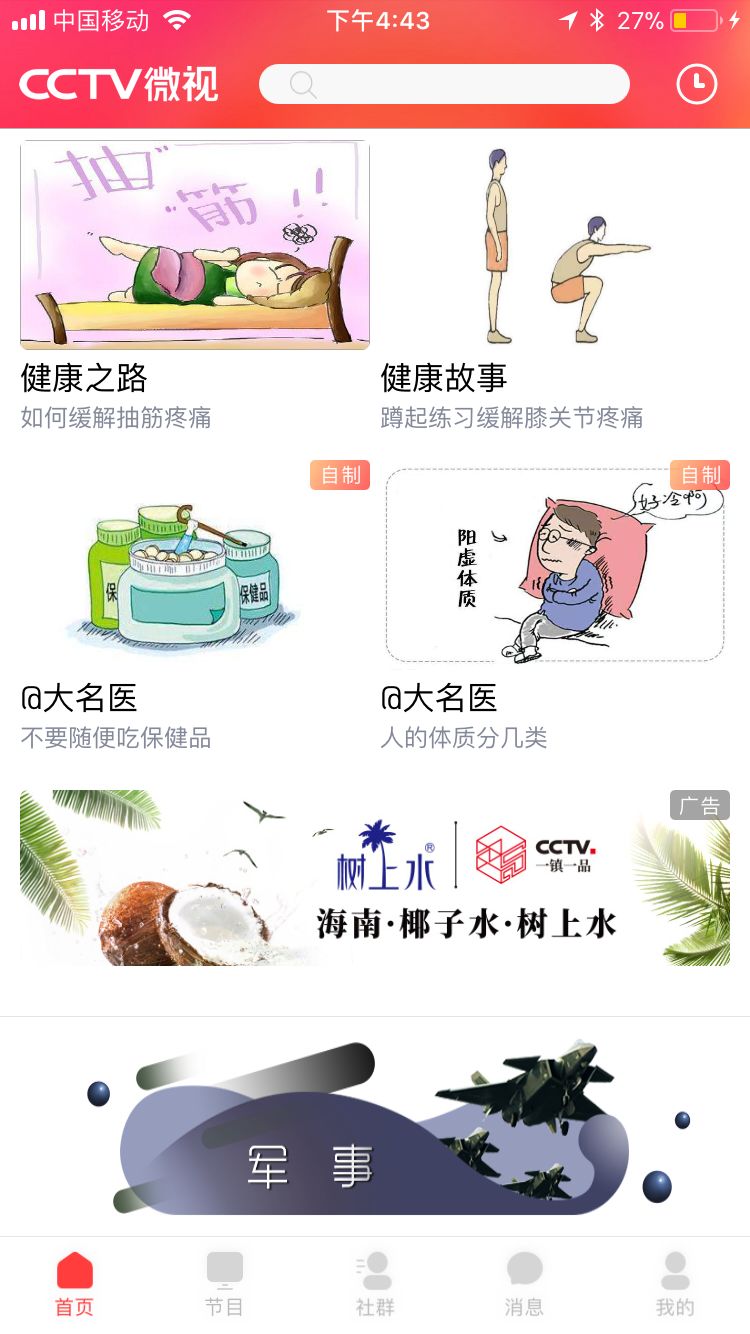Open the @大名医 video about 保健品
The image size is (750, 1334).
(x=195, y=565)
